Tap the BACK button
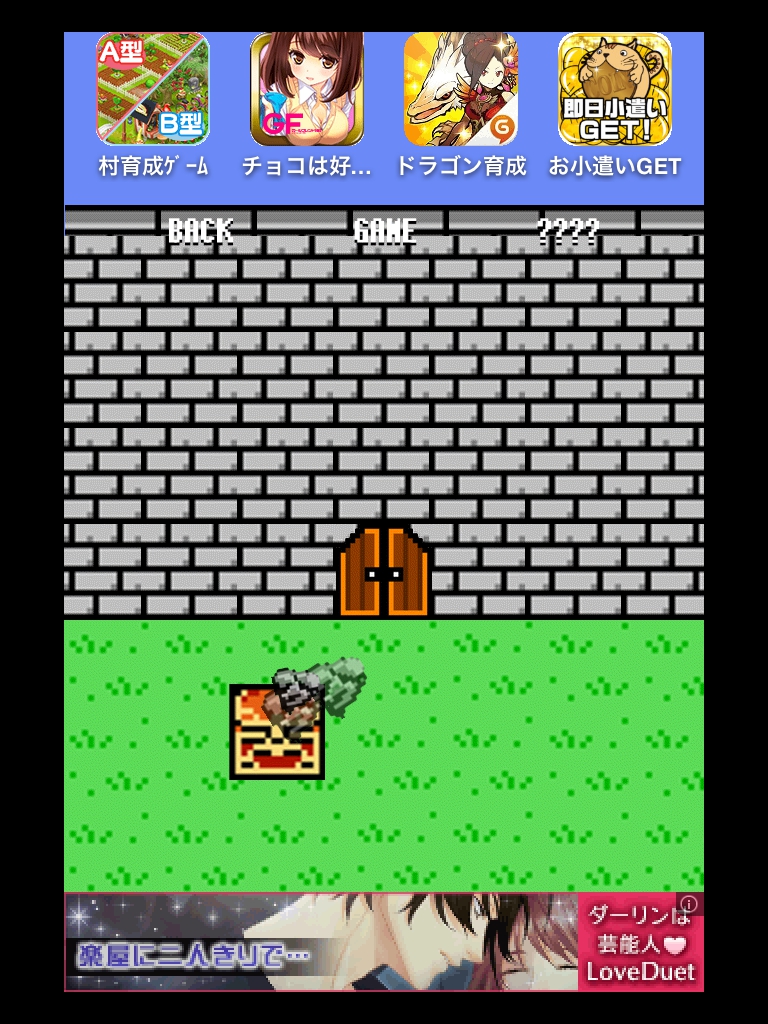This screenshot has height=1024, width=768. point(200,232)
